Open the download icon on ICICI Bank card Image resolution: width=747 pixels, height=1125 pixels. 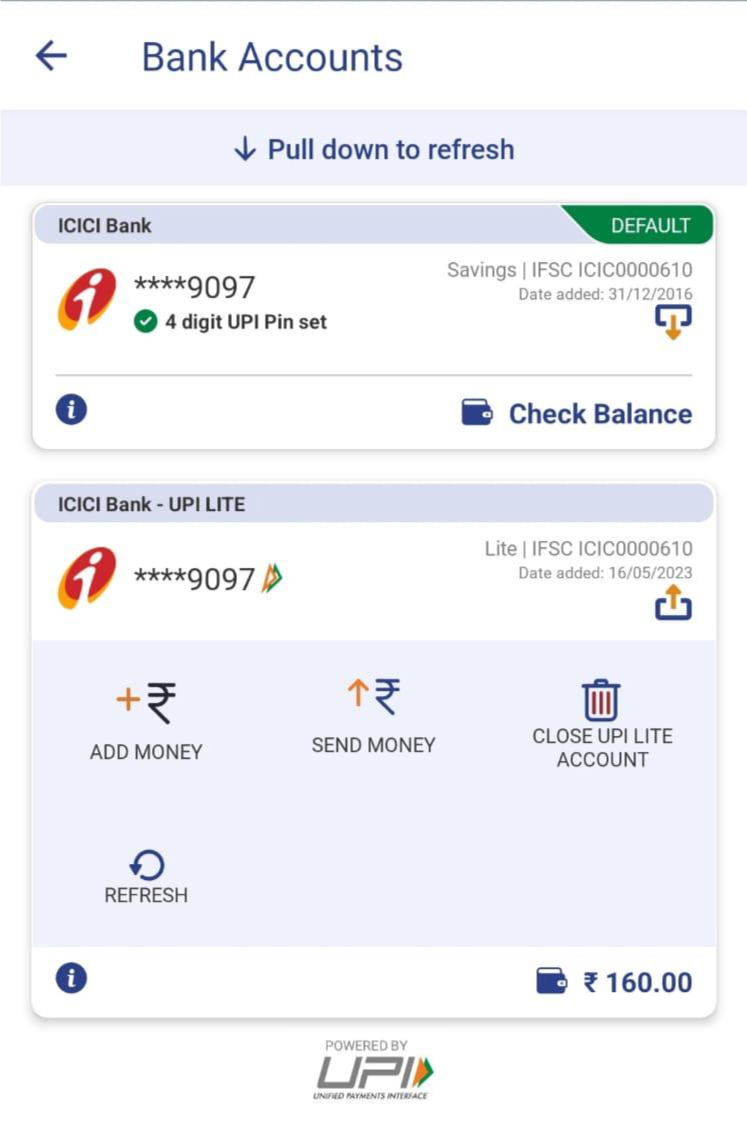click(673, 321)
